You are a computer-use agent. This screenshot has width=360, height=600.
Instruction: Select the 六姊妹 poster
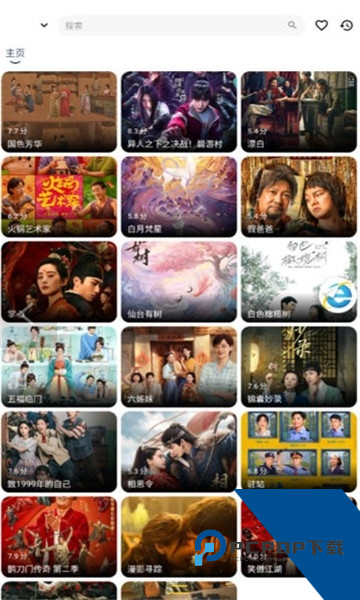pyautogui.click(x=179, y=367)
